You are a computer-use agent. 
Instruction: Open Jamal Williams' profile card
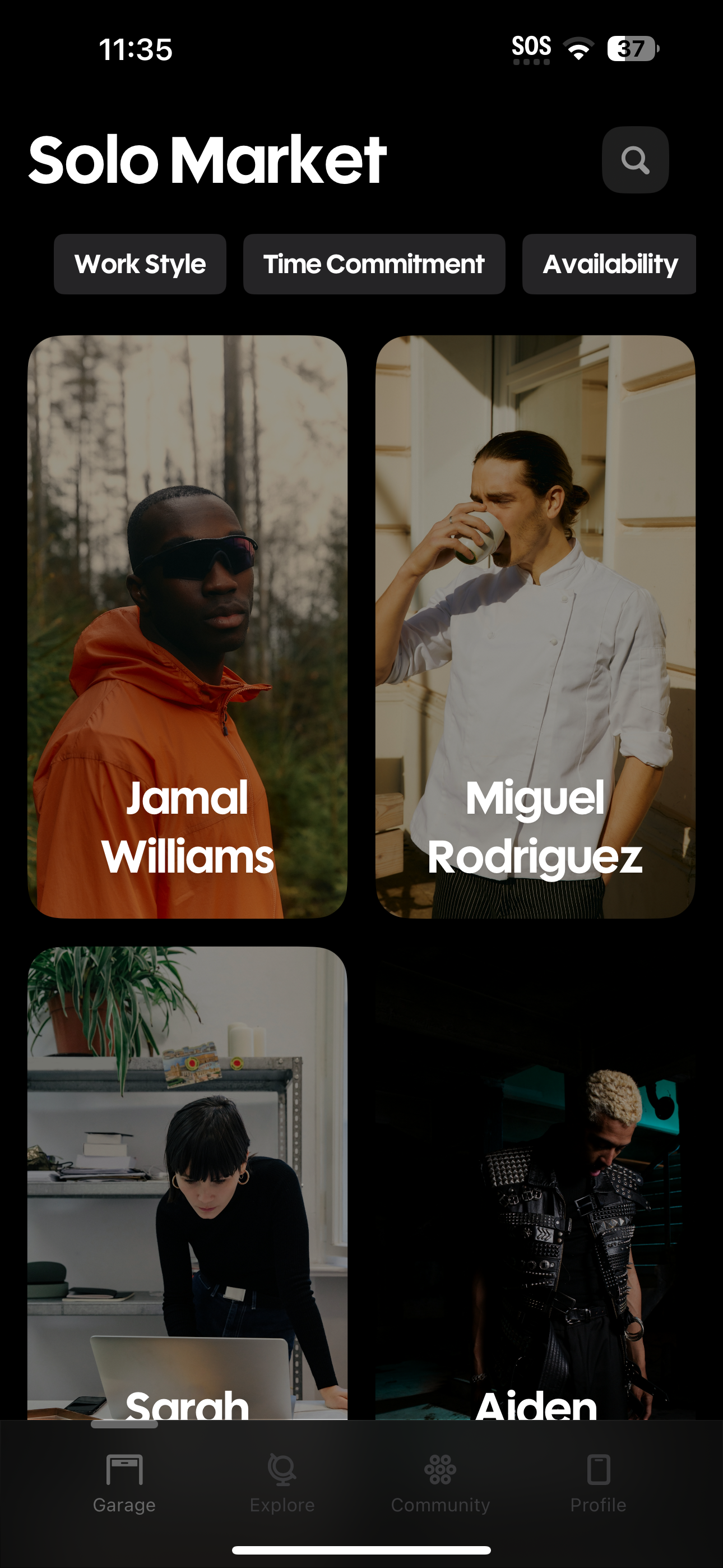[x=187, y=626]
